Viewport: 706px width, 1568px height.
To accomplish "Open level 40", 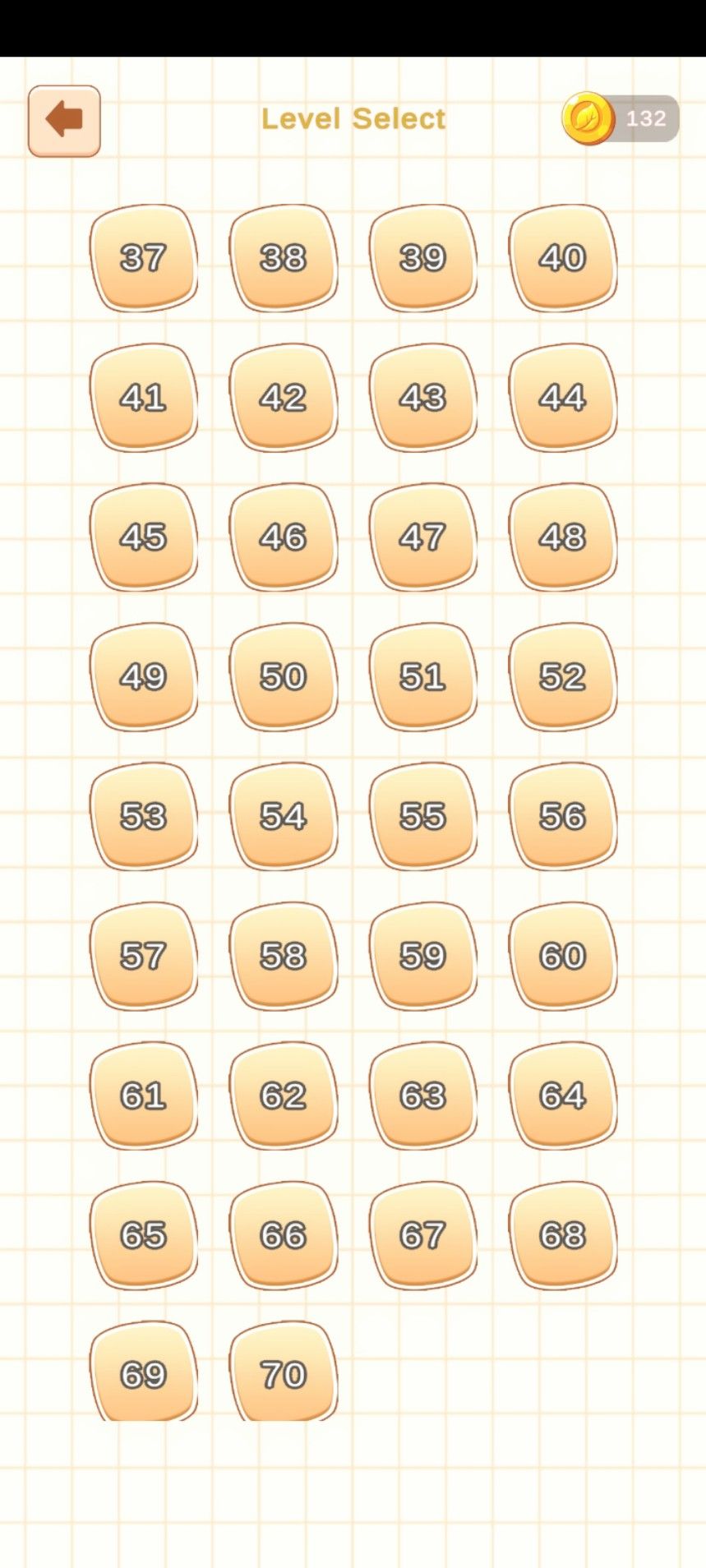I will pos(563,259).
